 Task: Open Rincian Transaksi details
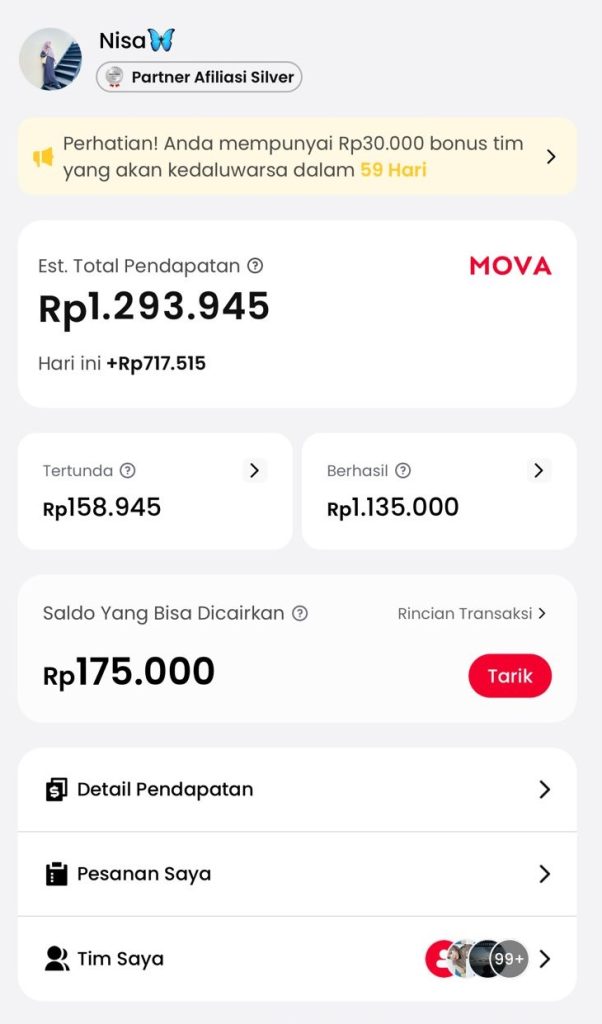click(x=471, y=614)
